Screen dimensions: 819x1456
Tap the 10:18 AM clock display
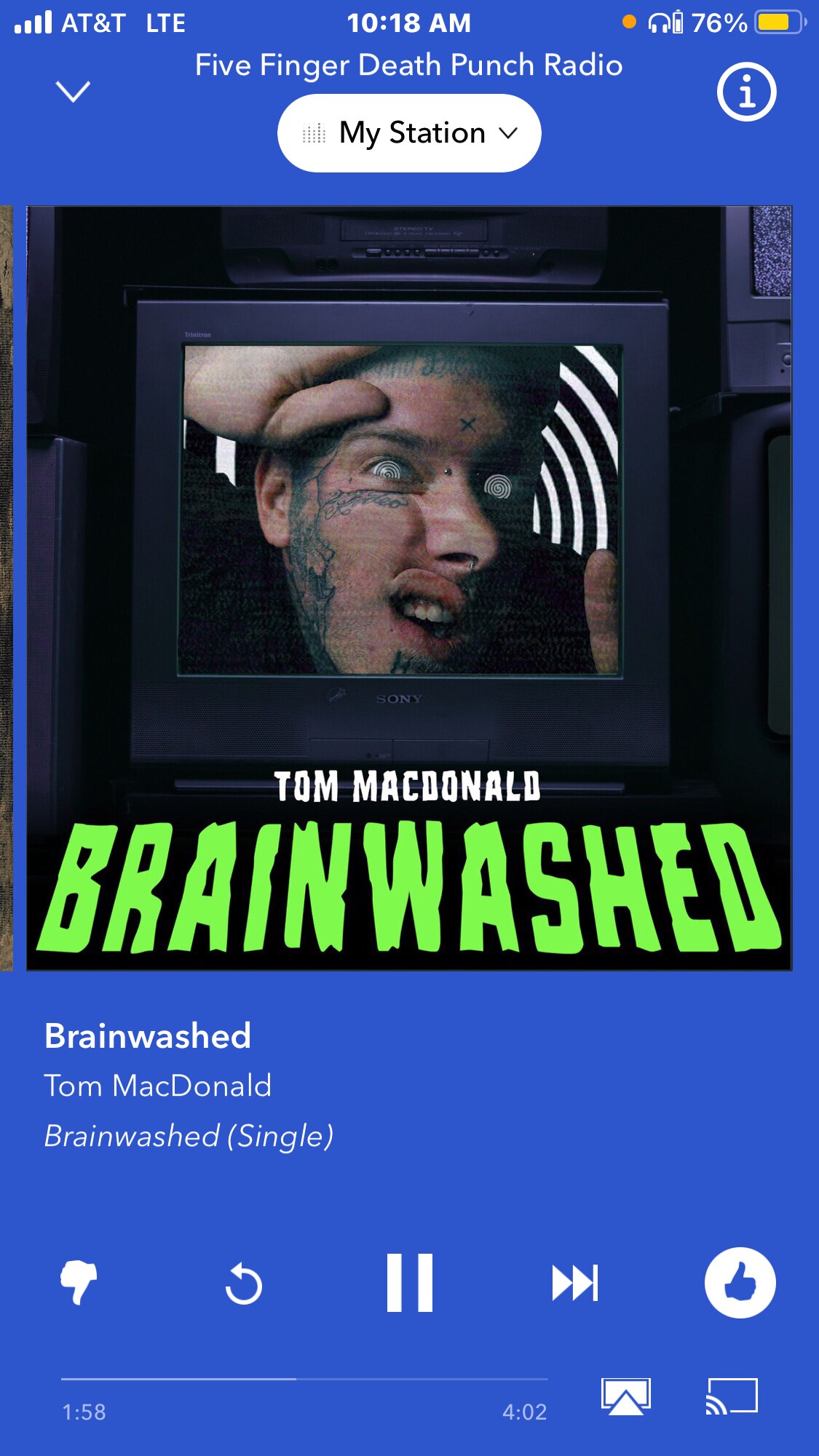point(409,22)
